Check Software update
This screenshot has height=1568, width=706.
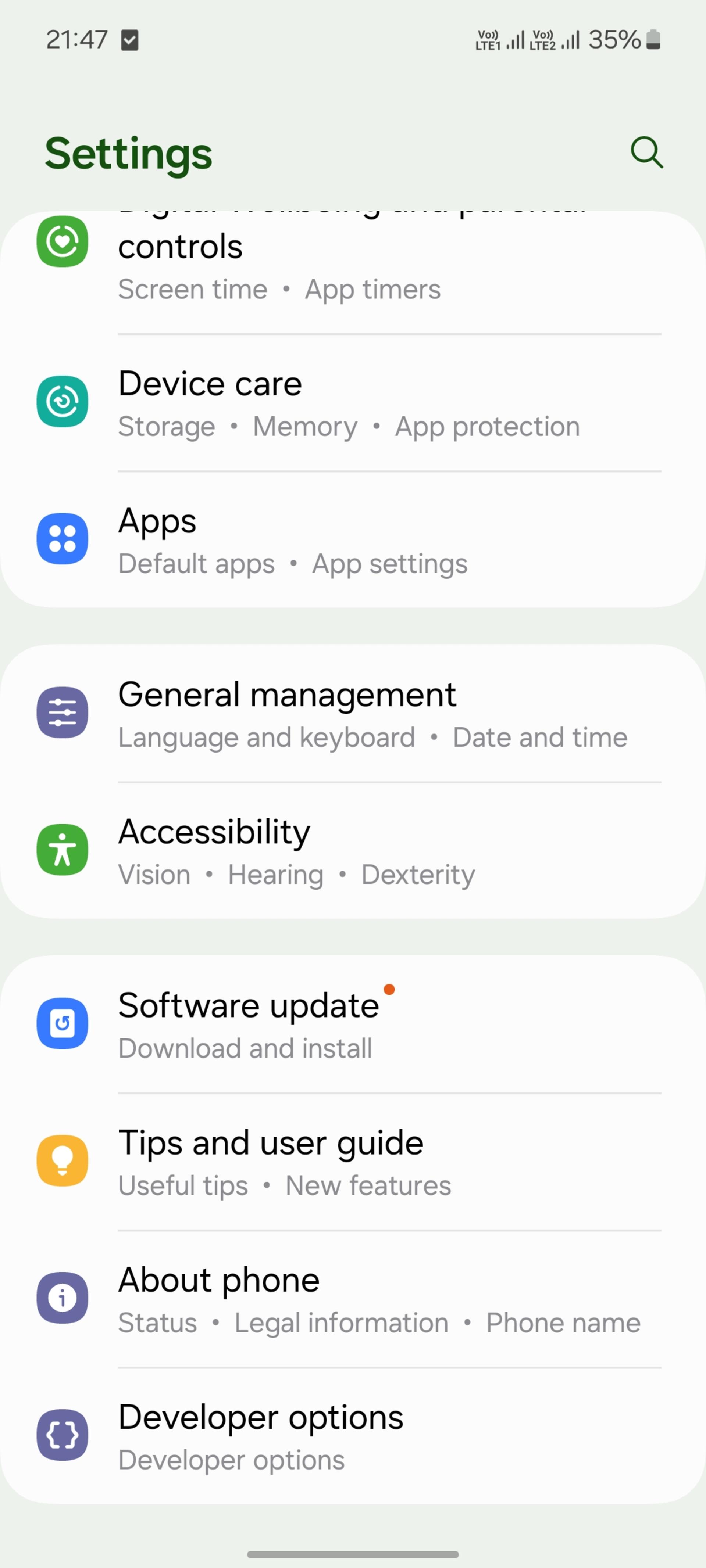pos(353,1025)
